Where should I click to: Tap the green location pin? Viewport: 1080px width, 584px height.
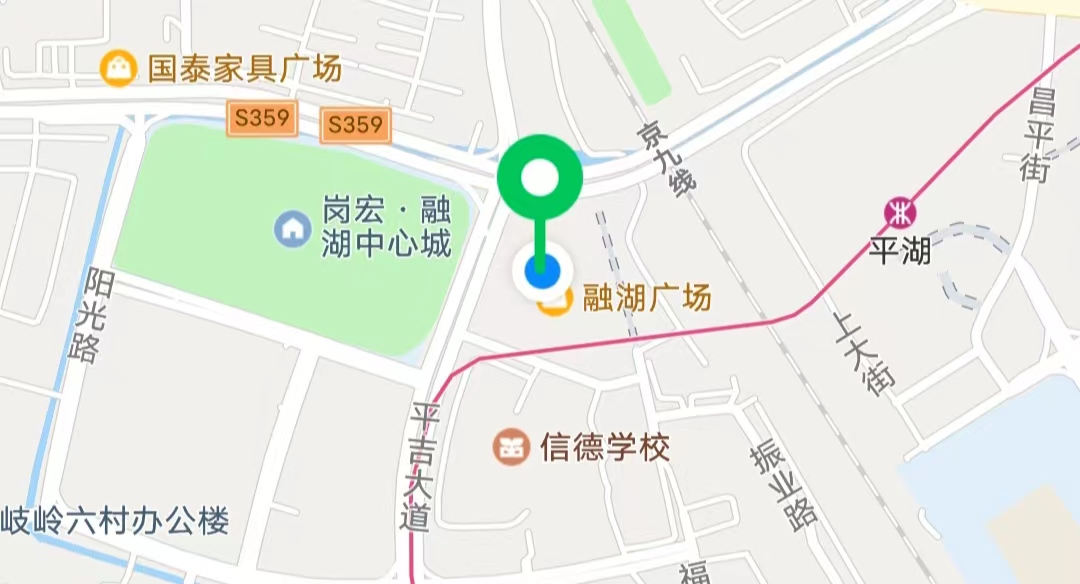[x=540, y=180]
